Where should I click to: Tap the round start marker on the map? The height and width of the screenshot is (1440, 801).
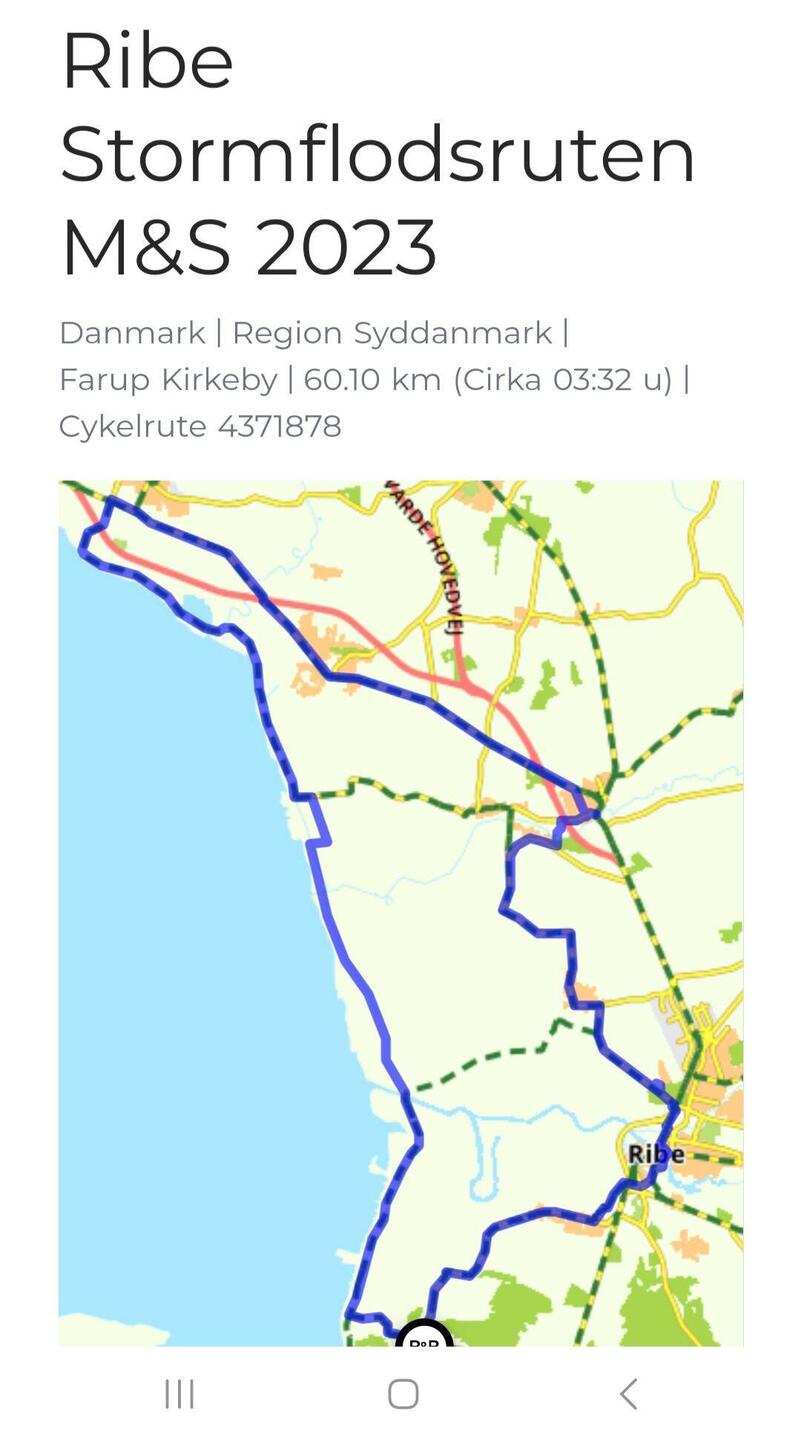[x=424, y=1338]
